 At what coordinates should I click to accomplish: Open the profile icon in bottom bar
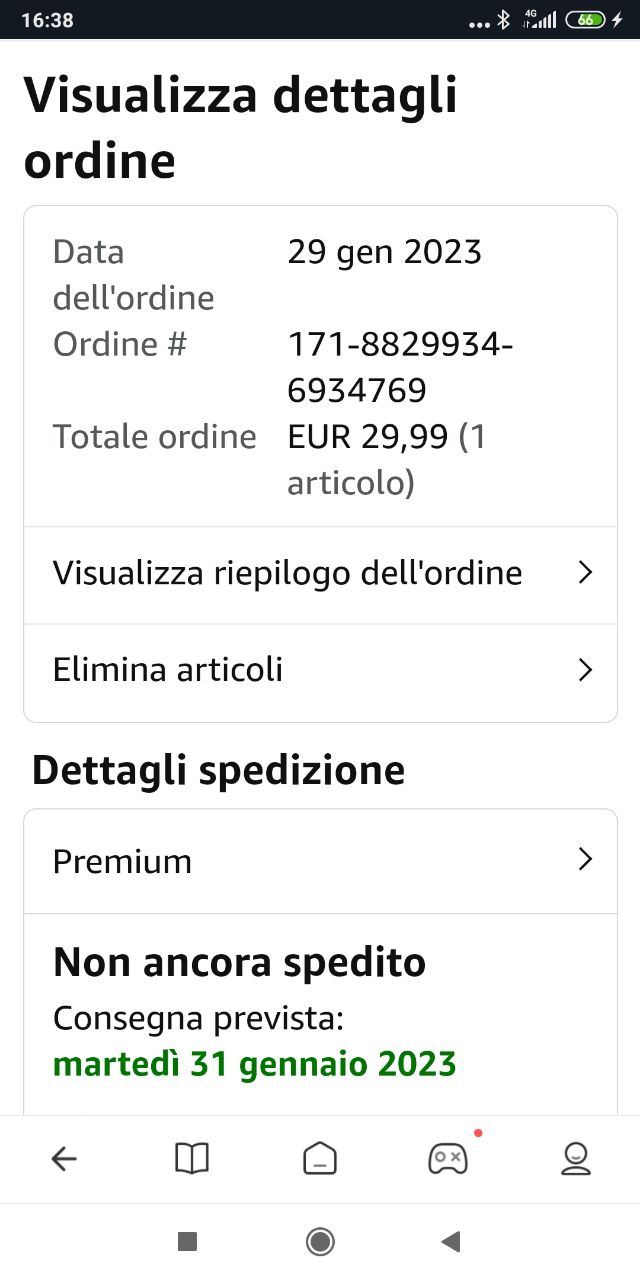(575, 1159)
